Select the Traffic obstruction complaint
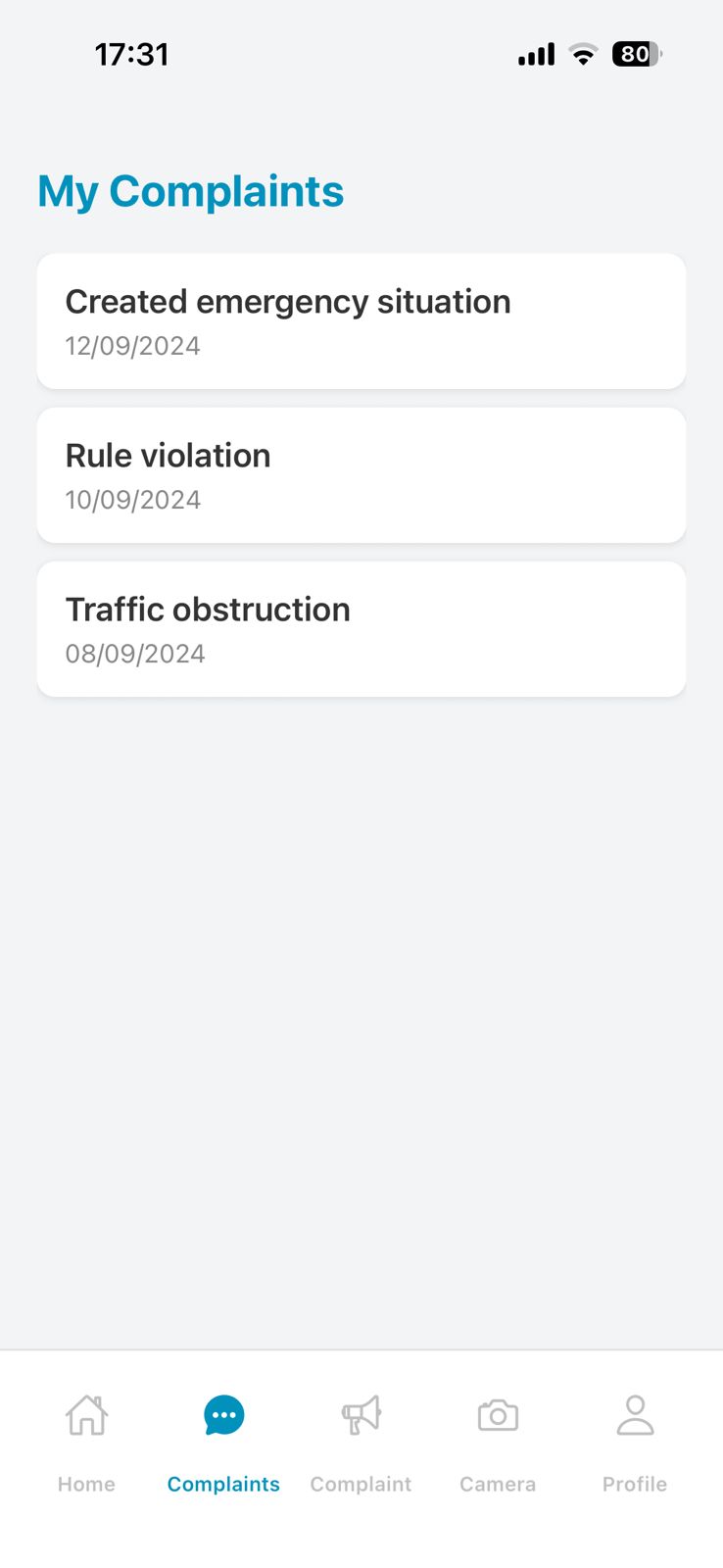The image size is (723, 1568). (361, 628)
